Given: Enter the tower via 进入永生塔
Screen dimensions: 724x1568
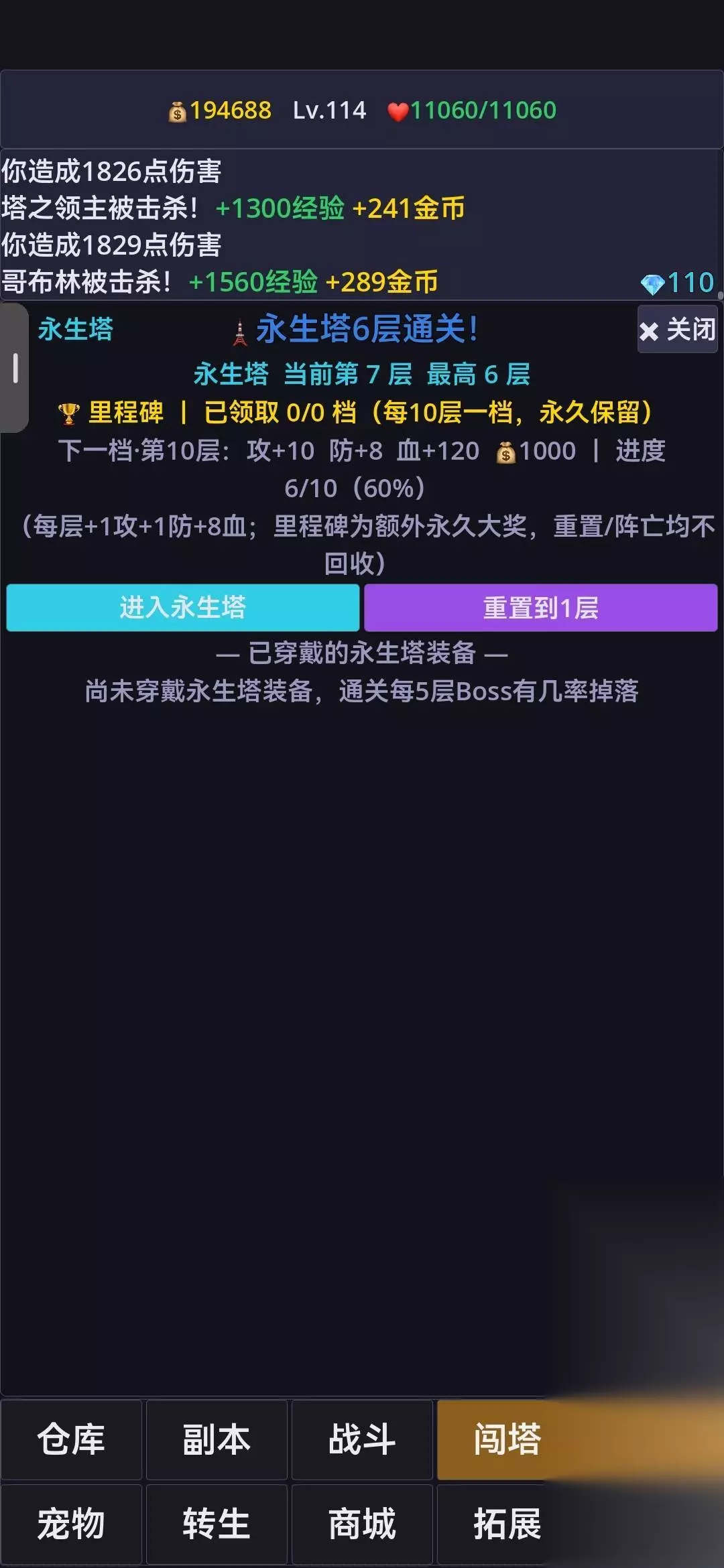Looking at the screenshot, I should point(183,608).
